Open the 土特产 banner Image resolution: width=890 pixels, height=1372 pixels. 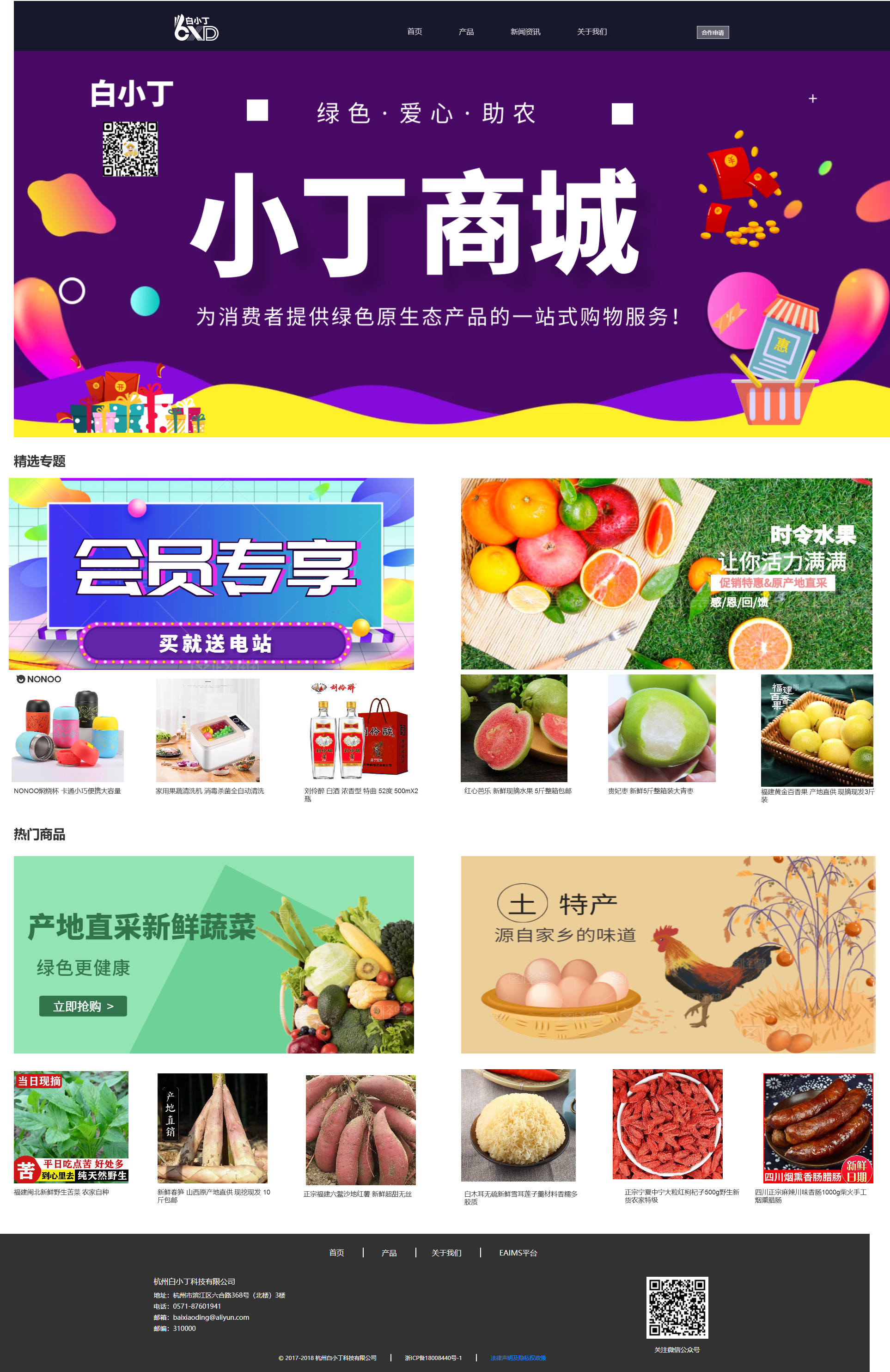coord(667,954)
